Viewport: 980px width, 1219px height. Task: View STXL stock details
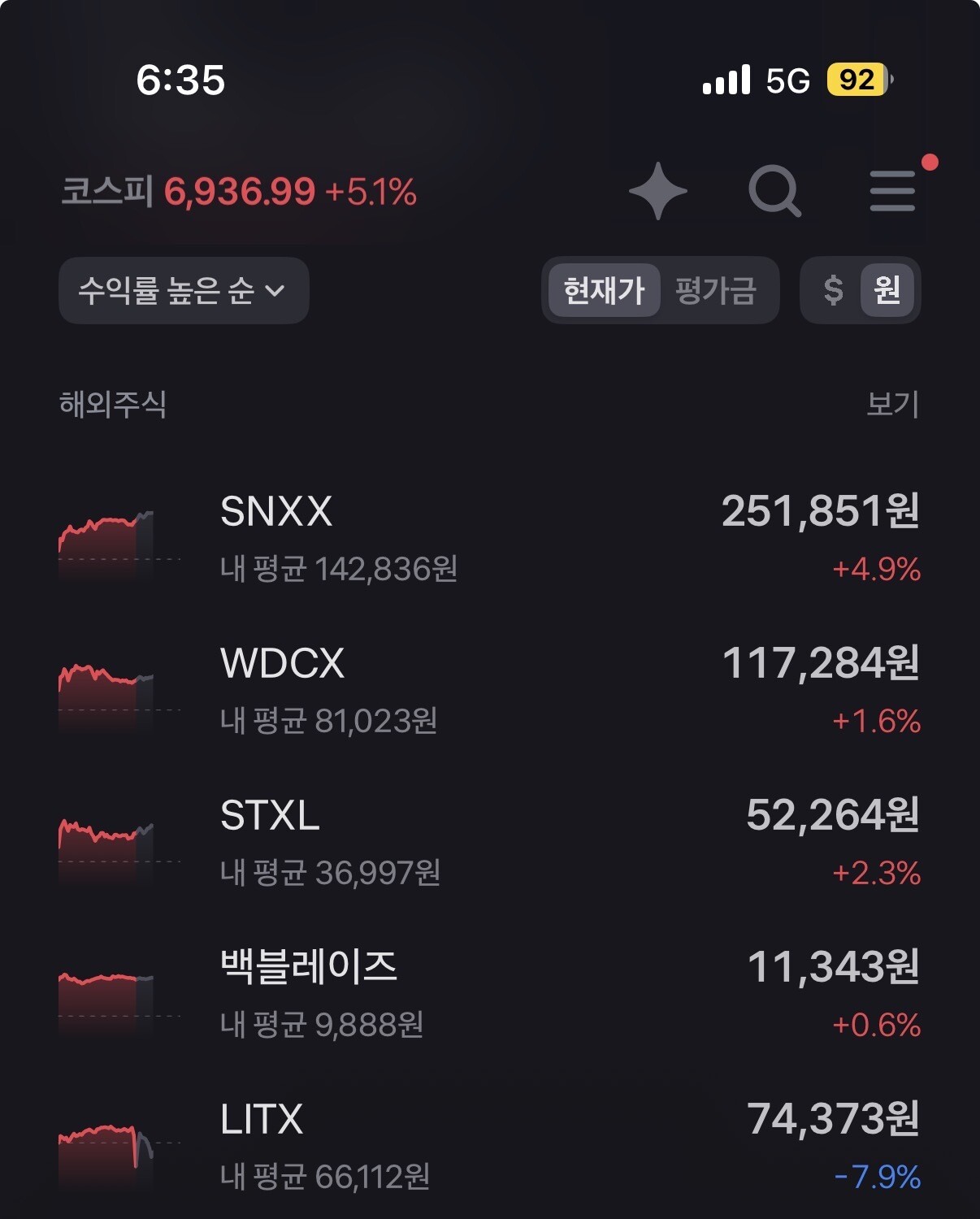pyautogui.click(x=490, y=844)
